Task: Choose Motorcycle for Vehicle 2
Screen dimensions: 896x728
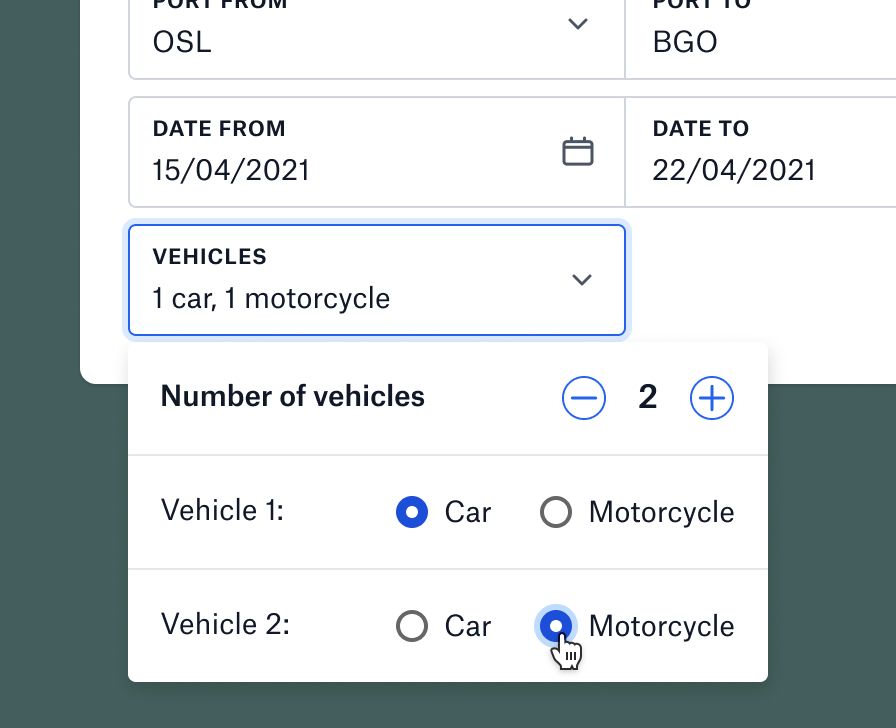Action: [x=556, y=626]
